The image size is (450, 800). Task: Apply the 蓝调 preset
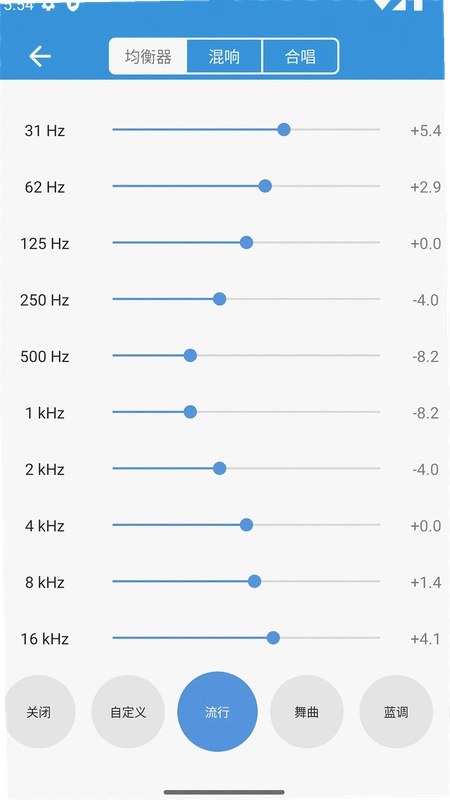click(x=396, y=712)
